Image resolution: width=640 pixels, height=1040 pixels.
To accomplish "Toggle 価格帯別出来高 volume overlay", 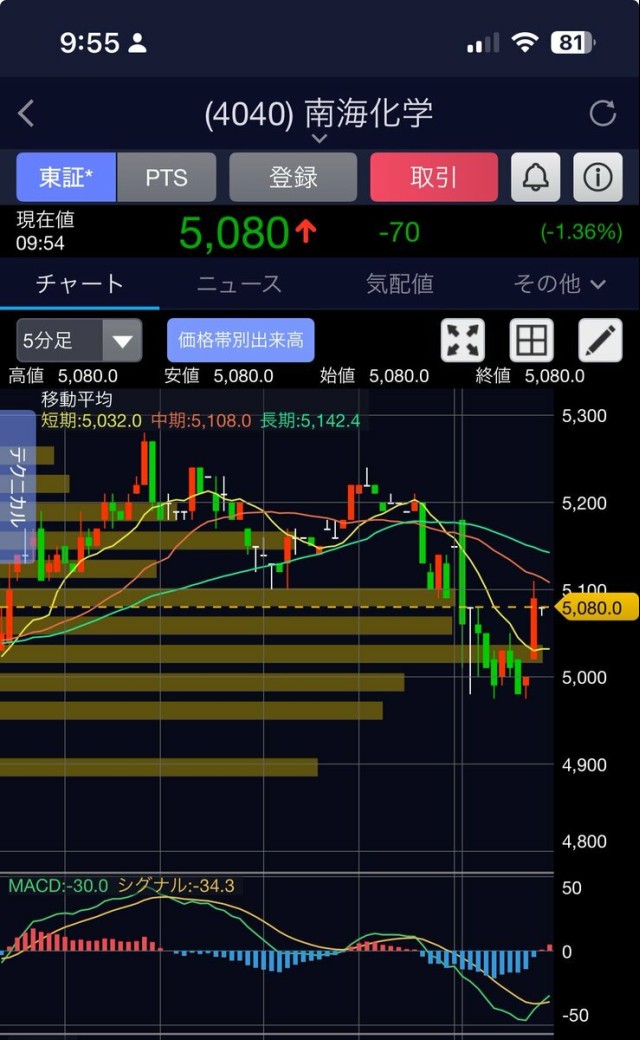I will click(240, 341).
